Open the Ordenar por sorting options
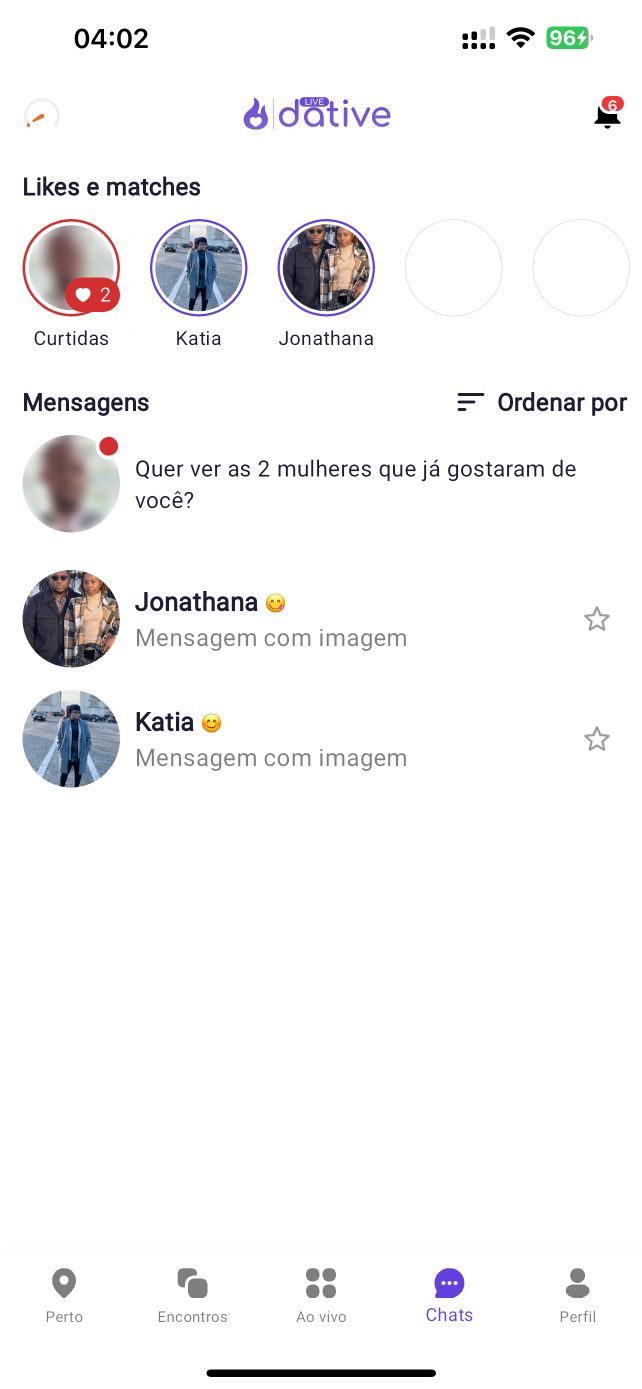 pyautogui.click(x=542, y=402)
